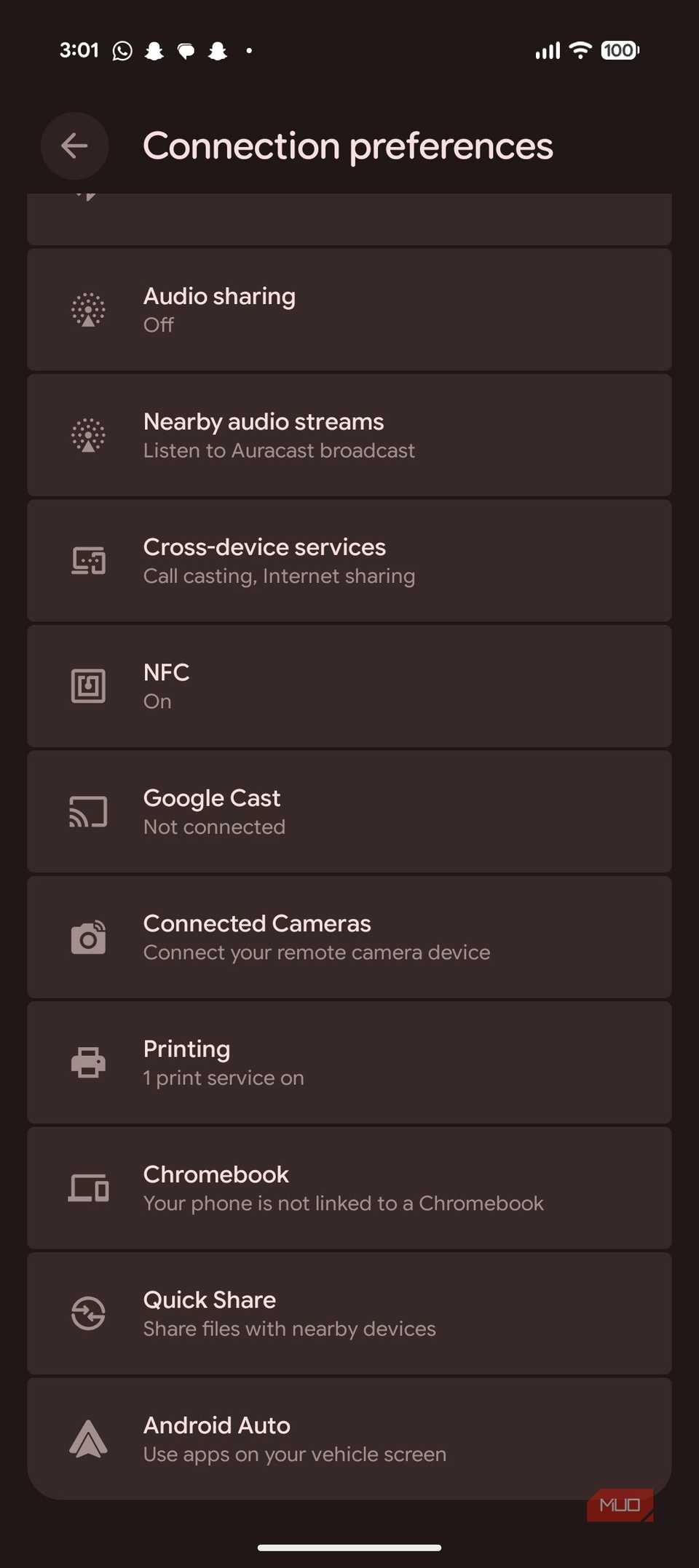Click the Google Cast icon
Viewport: 699px width, 1568px height.
87,811
